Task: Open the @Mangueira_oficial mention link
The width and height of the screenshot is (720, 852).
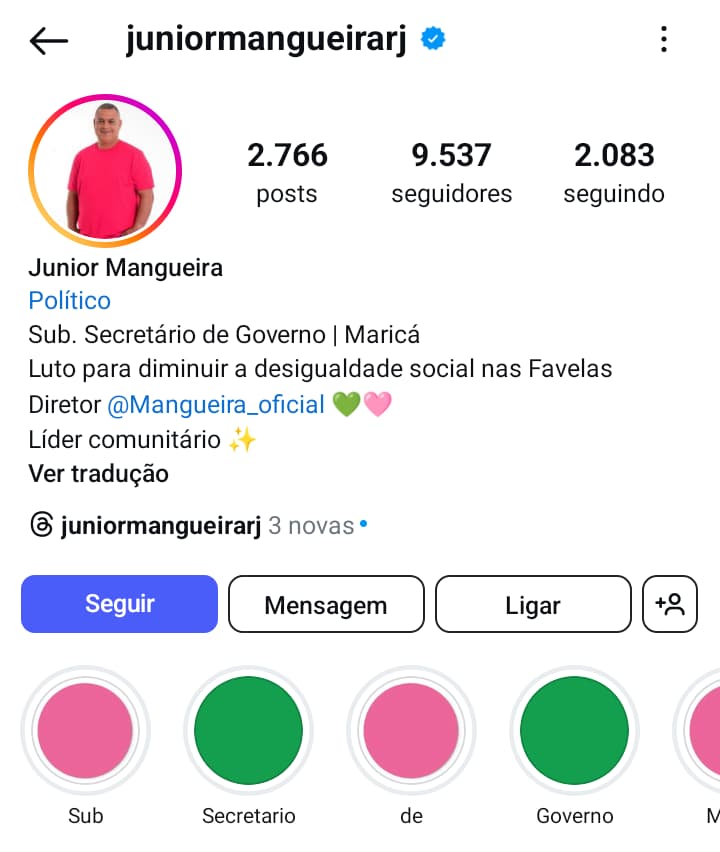Action: 216,405
